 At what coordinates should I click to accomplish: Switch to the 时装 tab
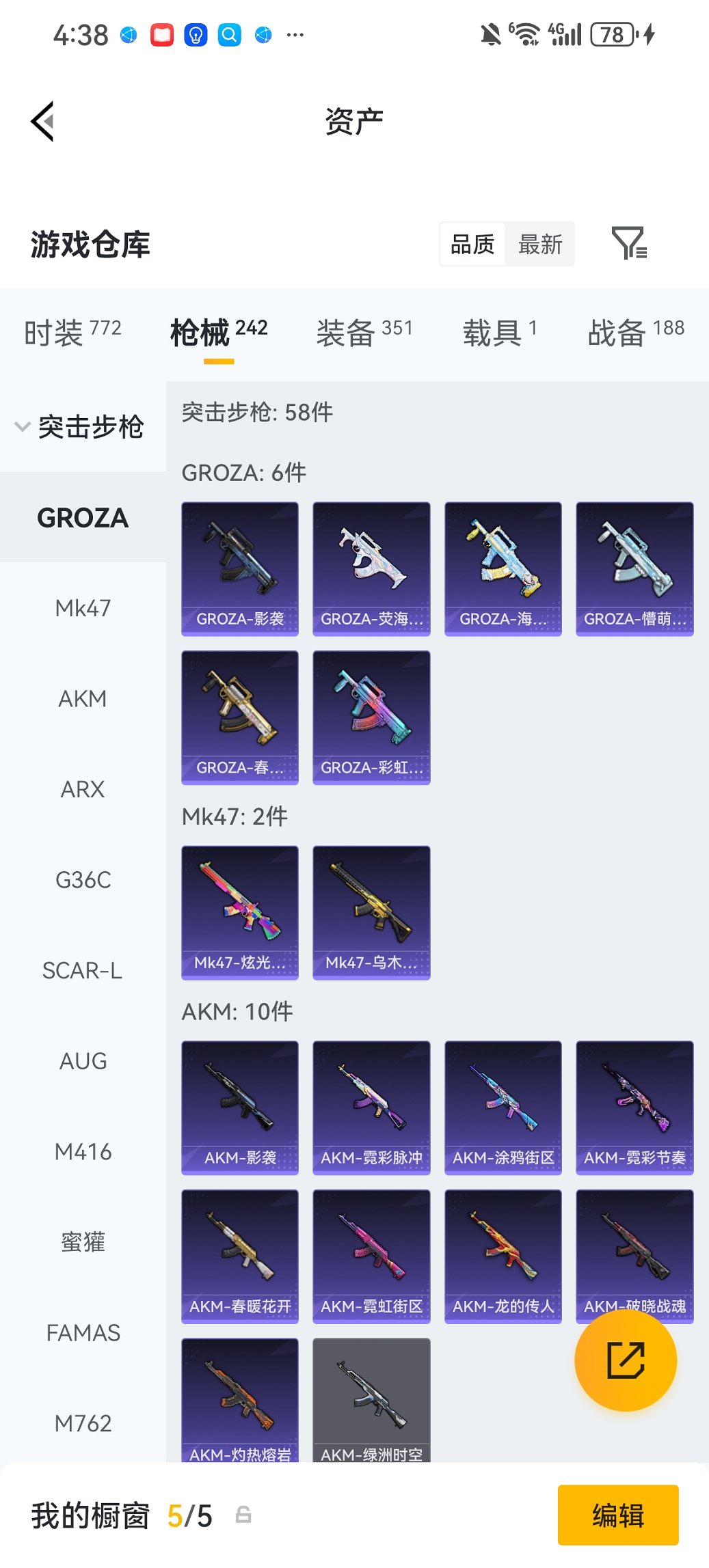tap(72, 333)
